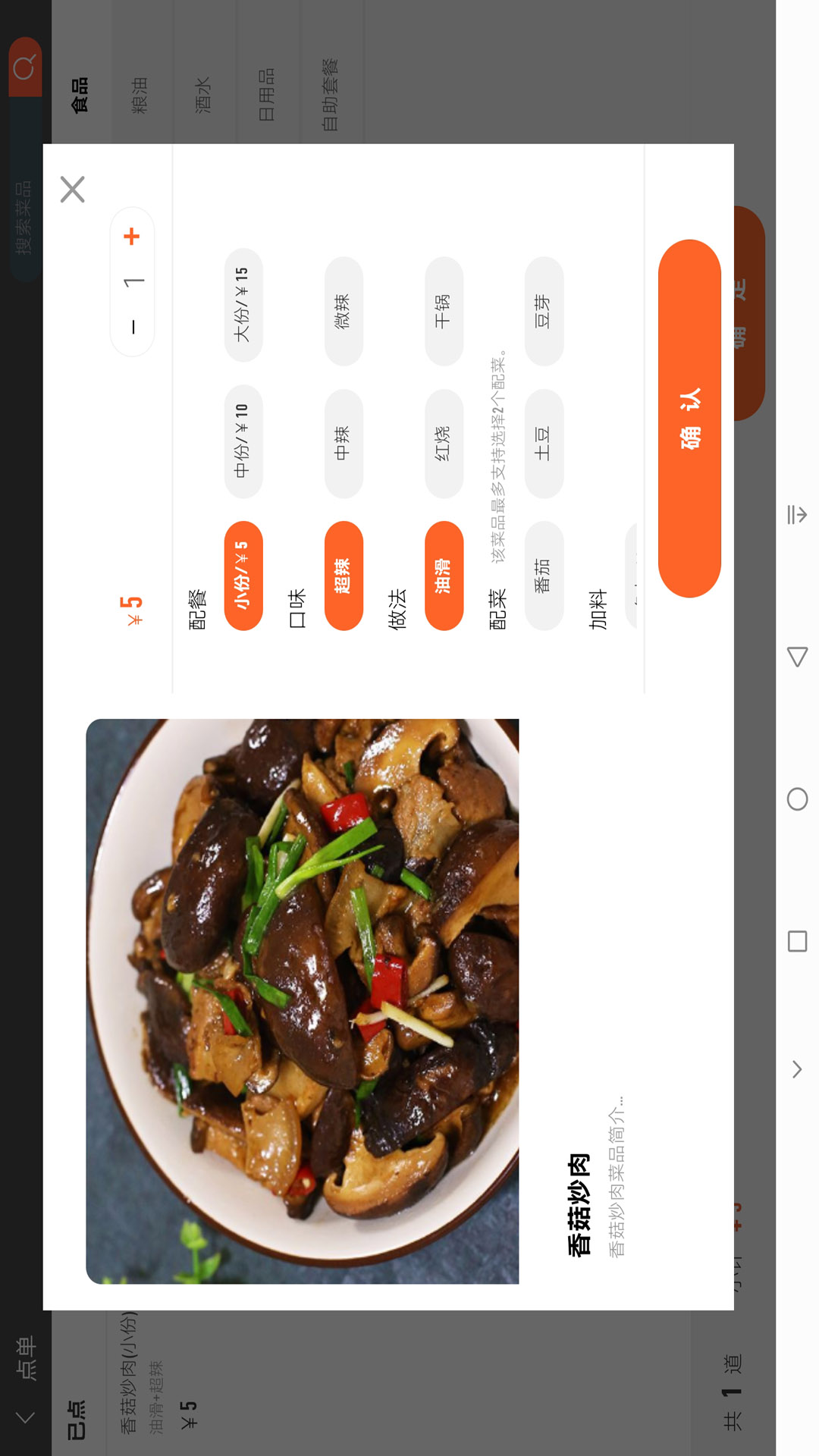The height and width of the screenshot is (1456, 819).
Task: Confirm selection with 确认 button
Action: click(689, 419)
